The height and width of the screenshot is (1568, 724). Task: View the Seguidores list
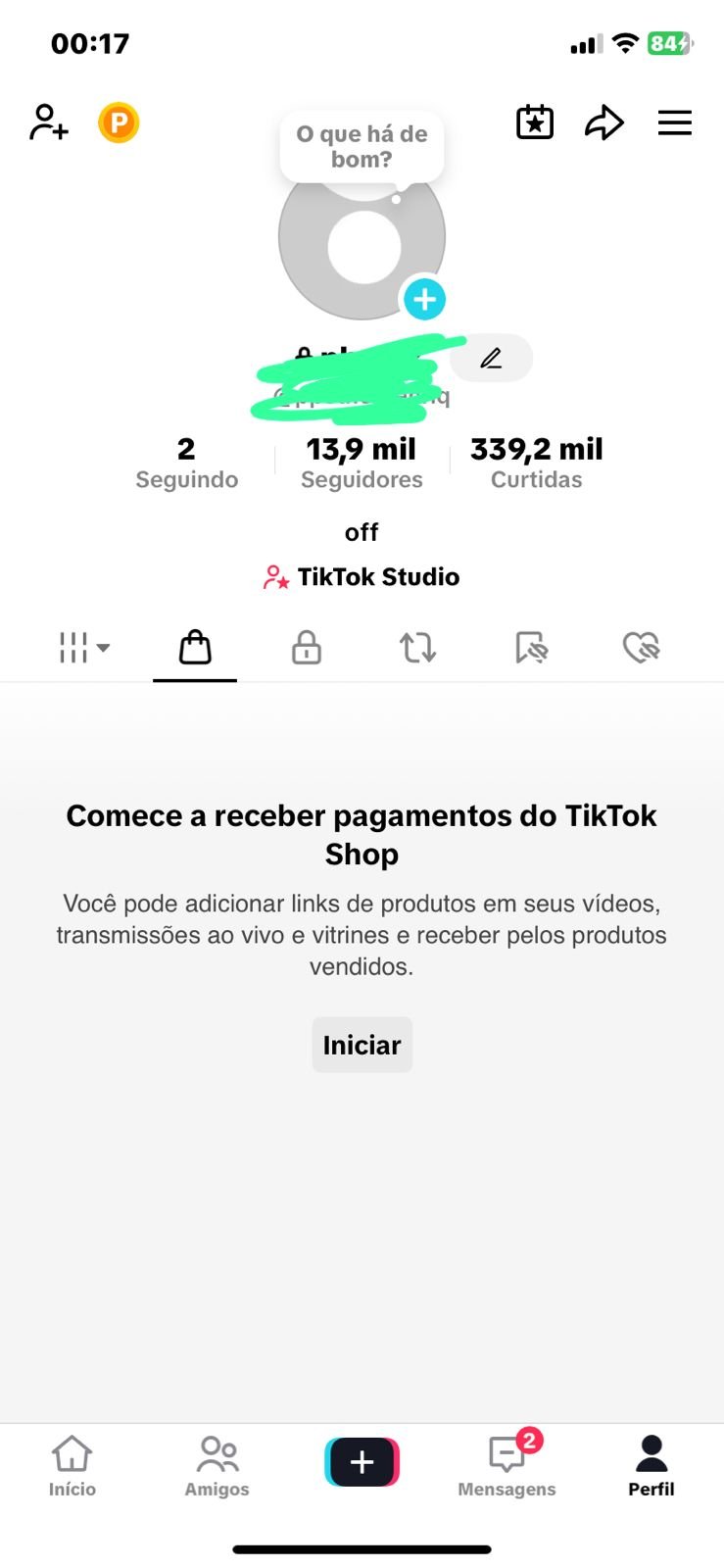[362, 463]
